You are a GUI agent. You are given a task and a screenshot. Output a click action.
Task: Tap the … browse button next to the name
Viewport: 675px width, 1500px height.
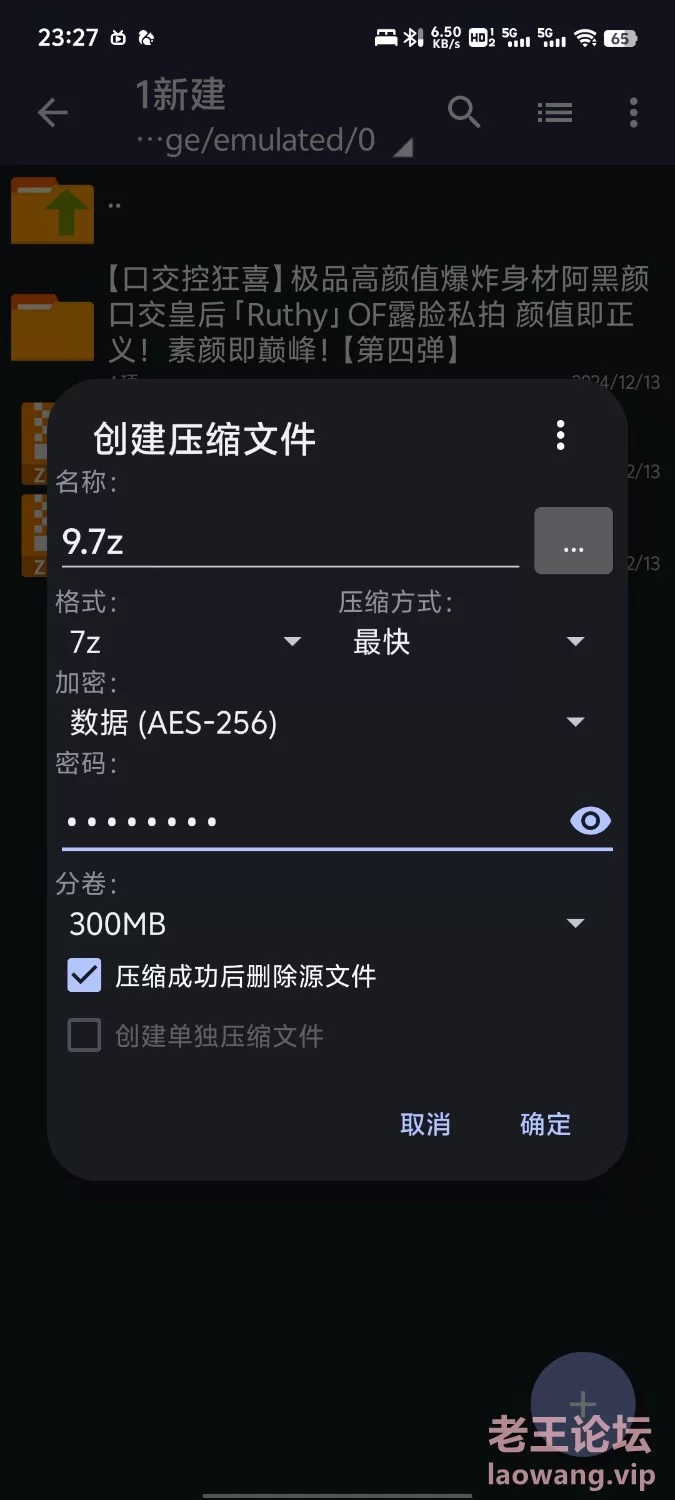(x=573, y=541)
